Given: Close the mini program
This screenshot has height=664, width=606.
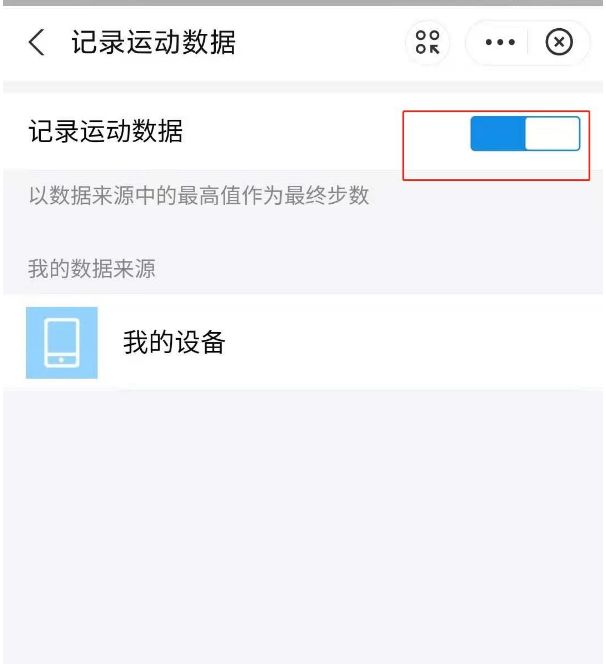Looking at the screenshot, I should (560, 43).
